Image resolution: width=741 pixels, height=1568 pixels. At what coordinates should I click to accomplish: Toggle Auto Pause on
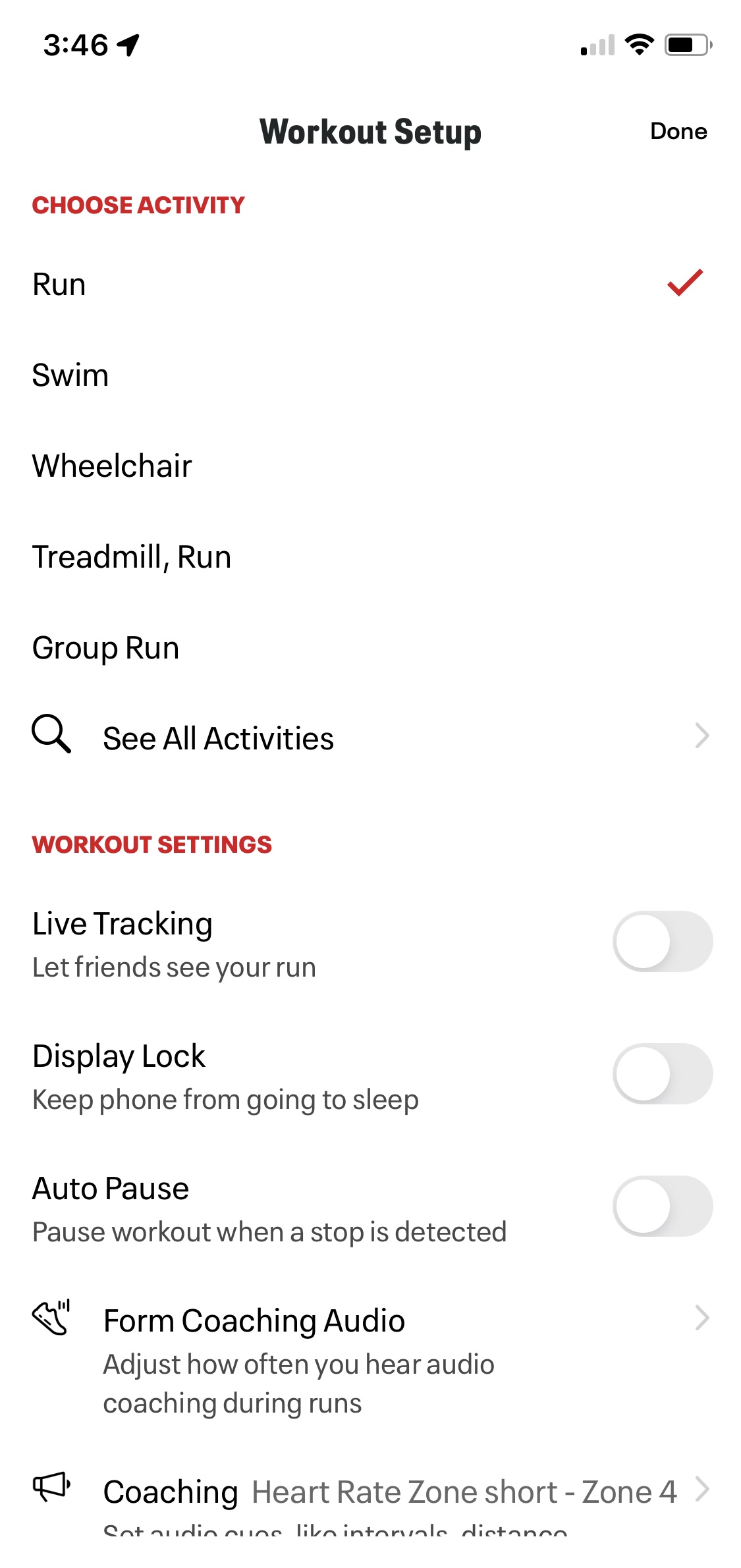pyautogui.click(x=662, y=1206)
